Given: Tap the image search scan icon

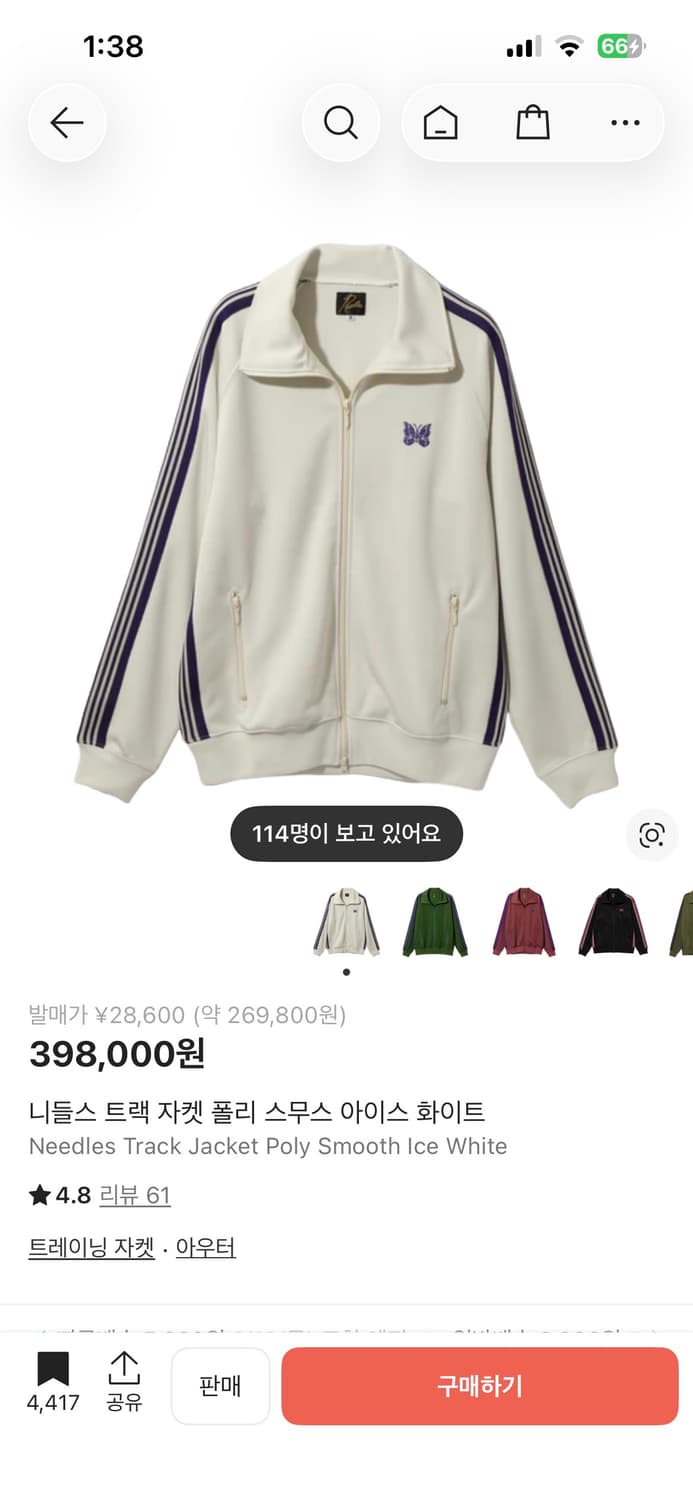Looking at the screenshot, I should 652,835.
